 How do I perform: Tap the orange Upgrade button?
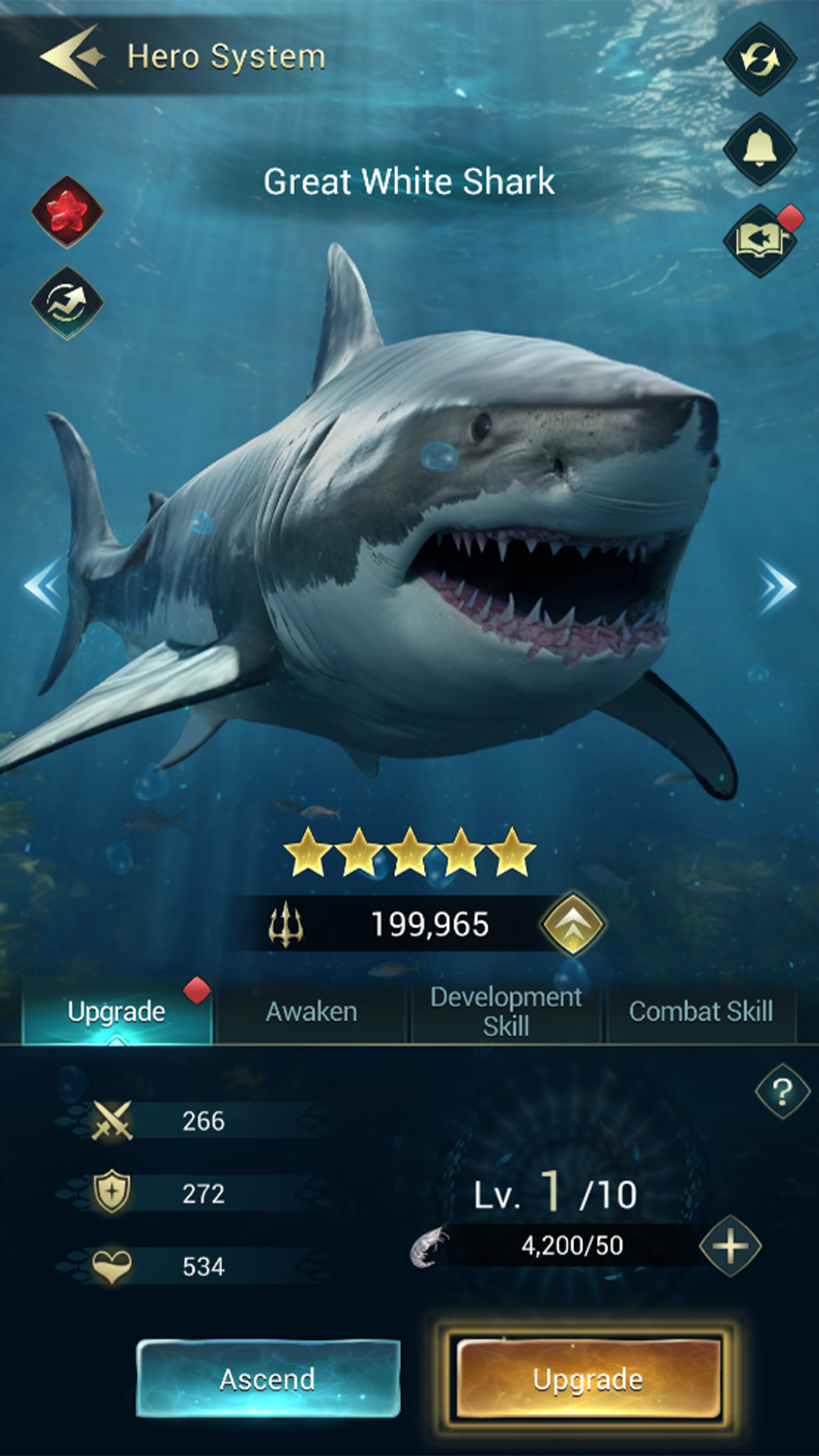588,1379
